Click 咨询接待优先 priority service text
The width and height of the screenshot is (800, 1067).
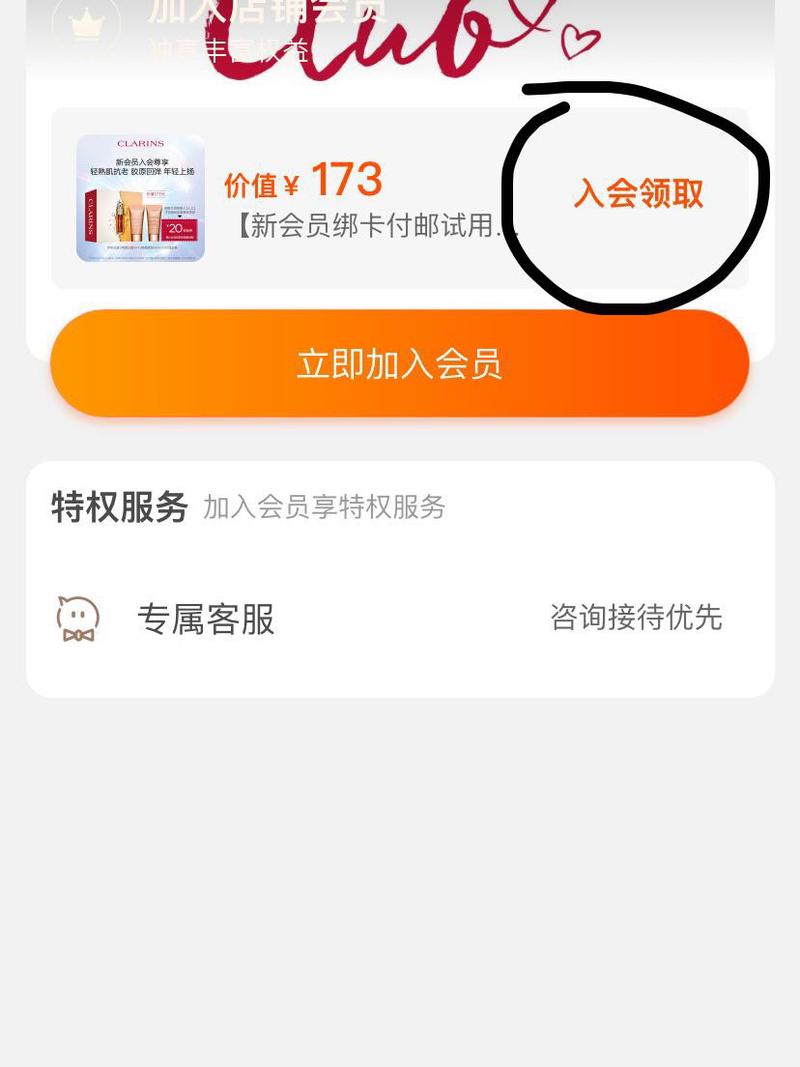[635, 618]
